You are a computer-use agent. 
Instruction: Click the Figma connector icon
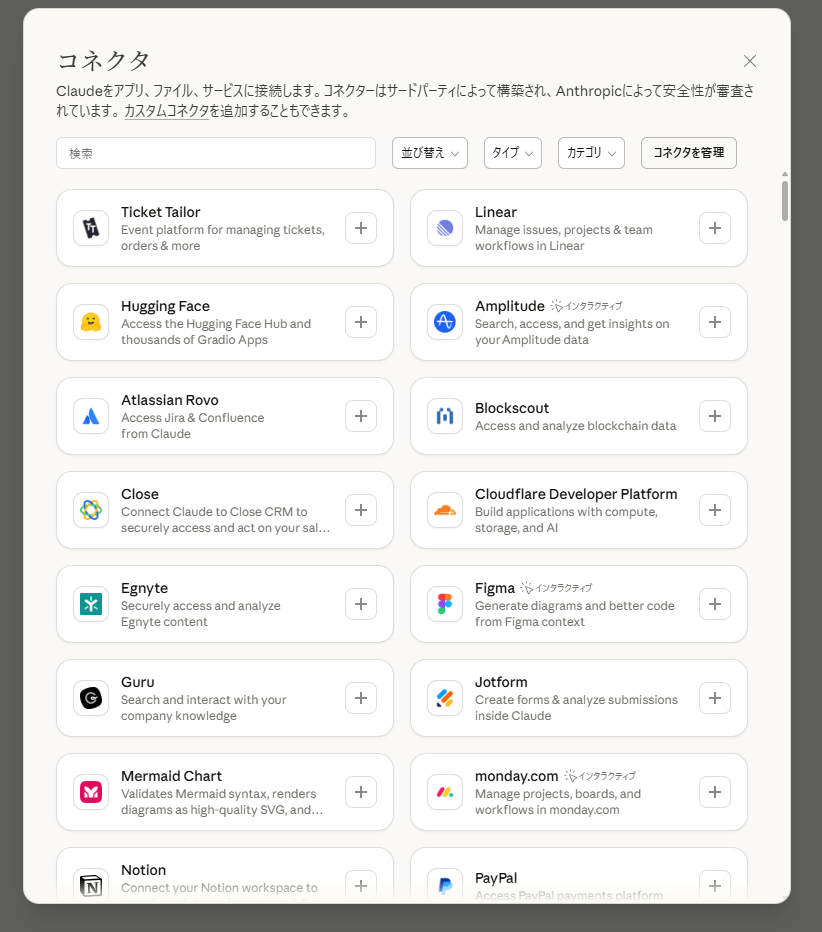[444, 604]
